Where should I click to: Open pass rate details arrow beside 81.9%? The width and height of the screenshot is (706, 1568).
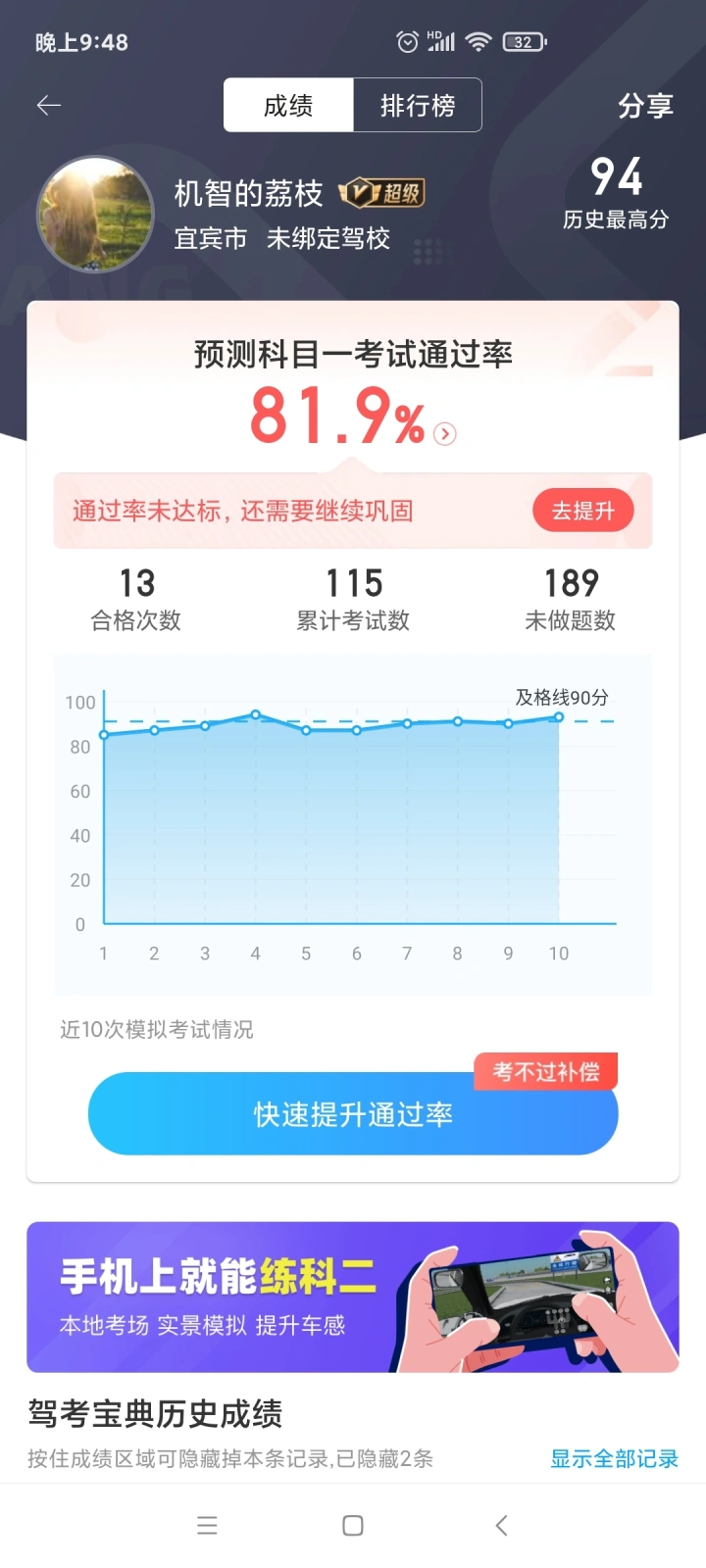point(445,434)
